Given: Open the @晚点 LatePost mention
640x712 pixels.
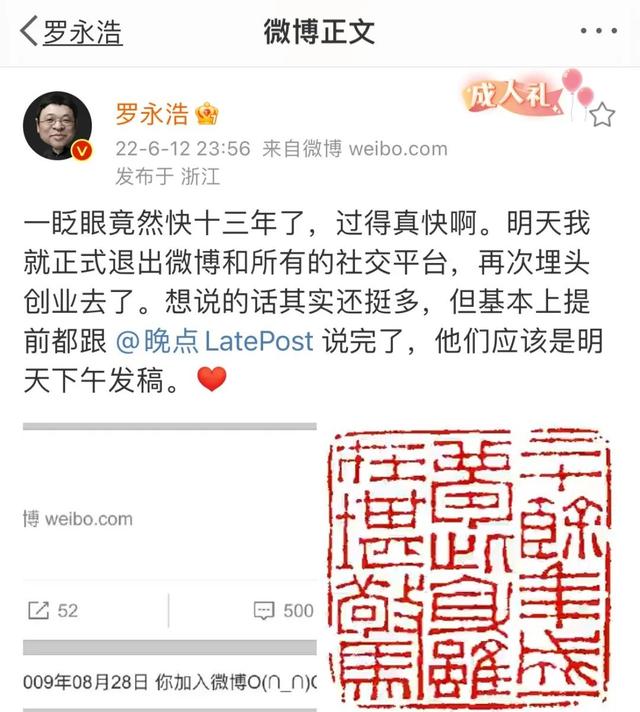Looking at the screenshot, I should [215, 341].
